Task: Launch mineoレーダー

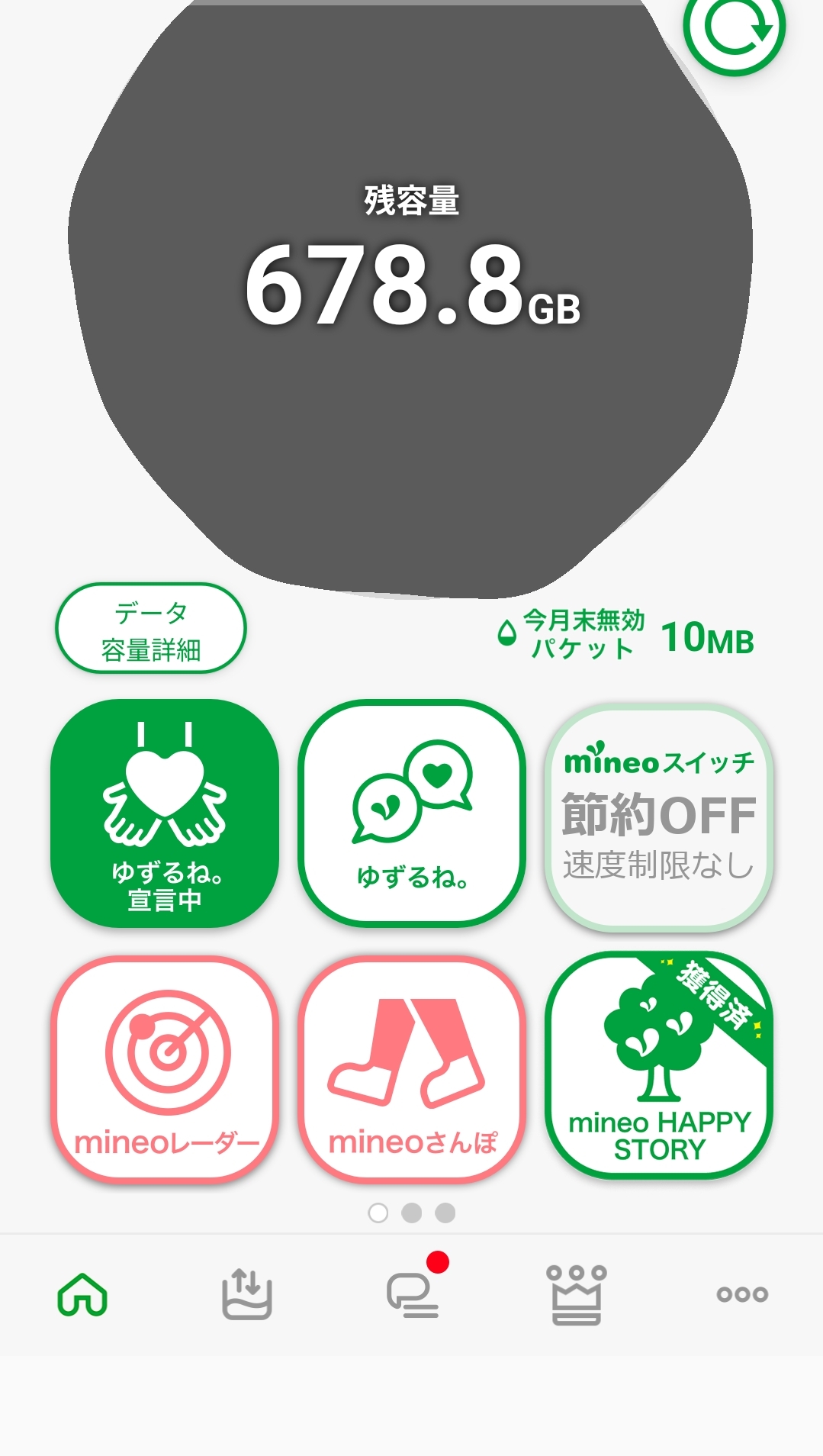Action: [x=165, y=1069]
